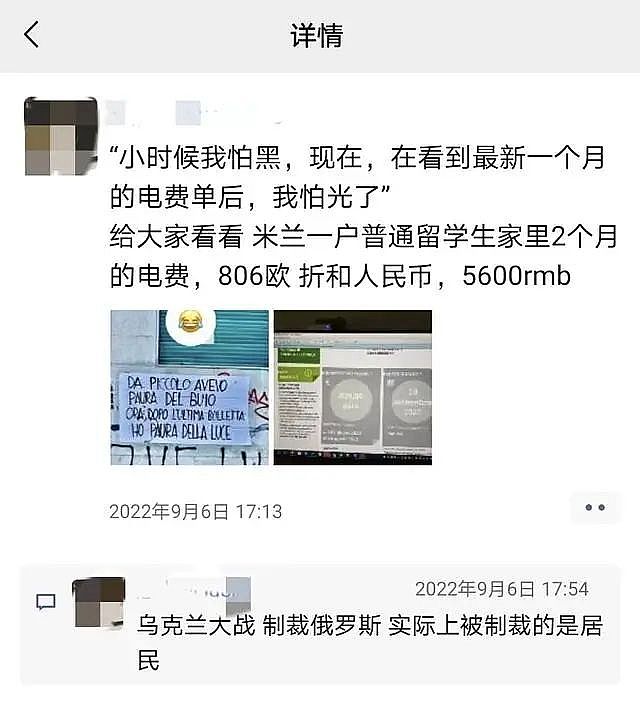Open the two-dot like and comment menu

point(595,508)
